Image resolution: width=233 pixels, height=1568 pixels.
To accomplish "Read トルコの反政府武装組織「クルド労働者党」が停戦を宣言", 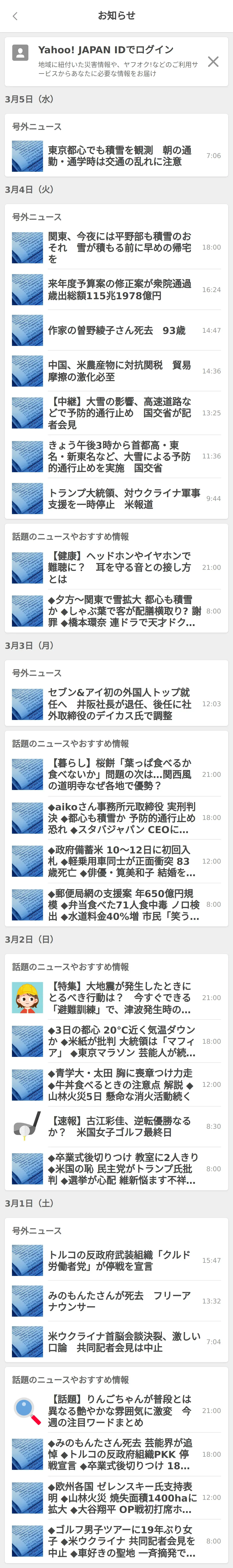I will pos(119,1260).
